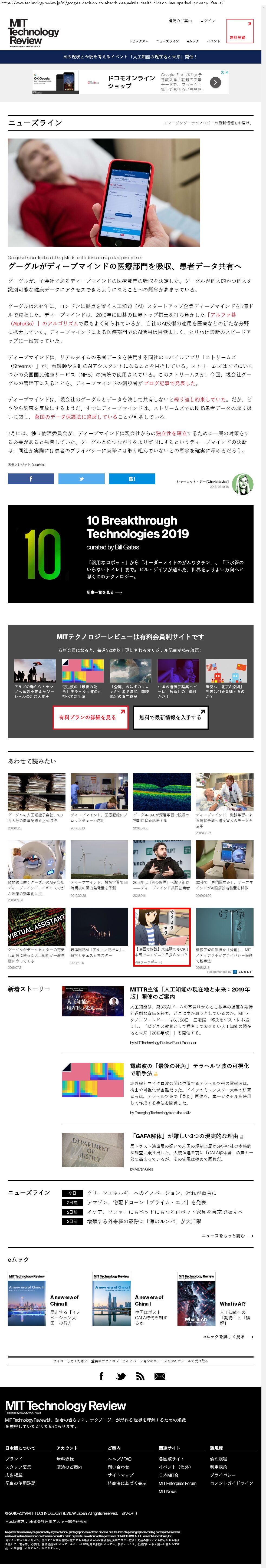Go to the eムック navigation item

192,41
